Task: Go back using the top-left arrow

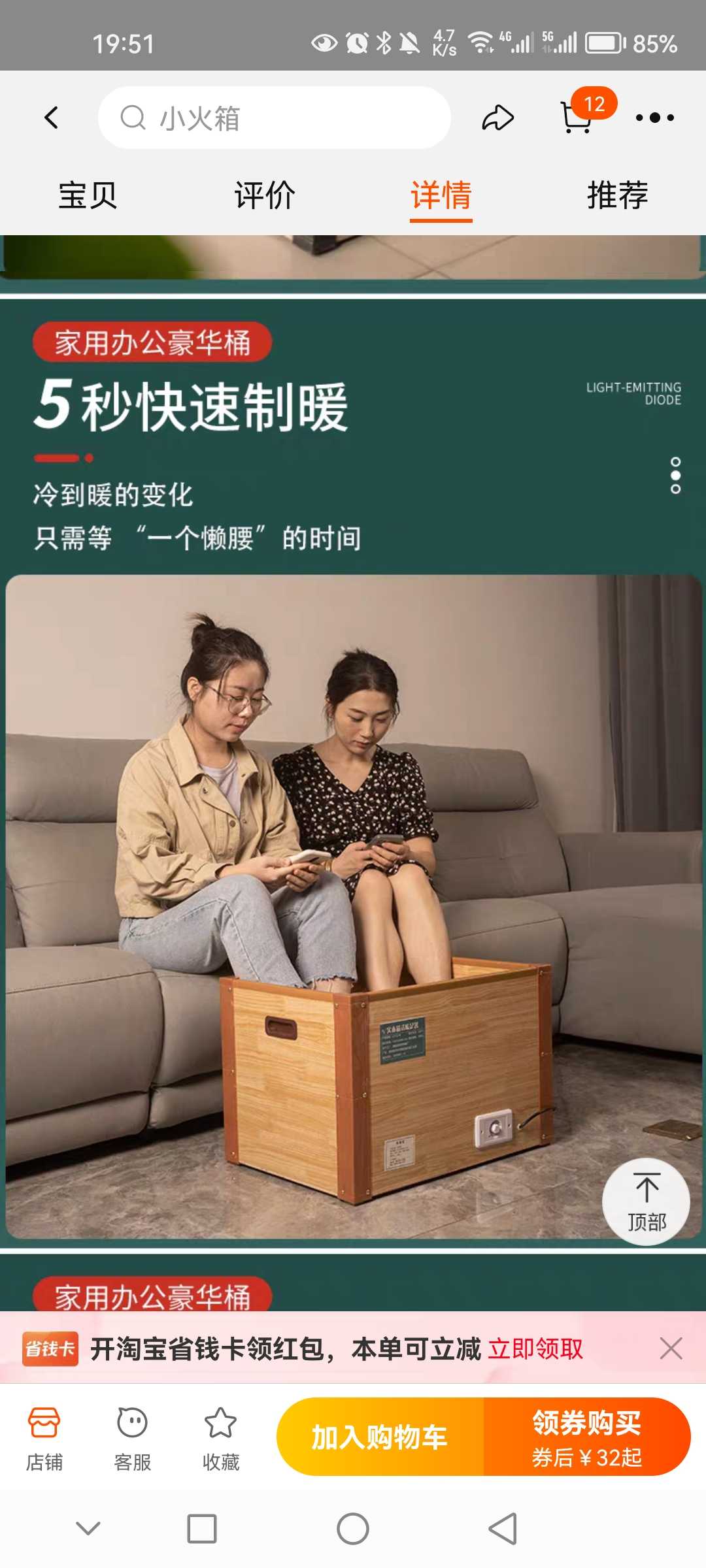Action: tap(51, 118)
